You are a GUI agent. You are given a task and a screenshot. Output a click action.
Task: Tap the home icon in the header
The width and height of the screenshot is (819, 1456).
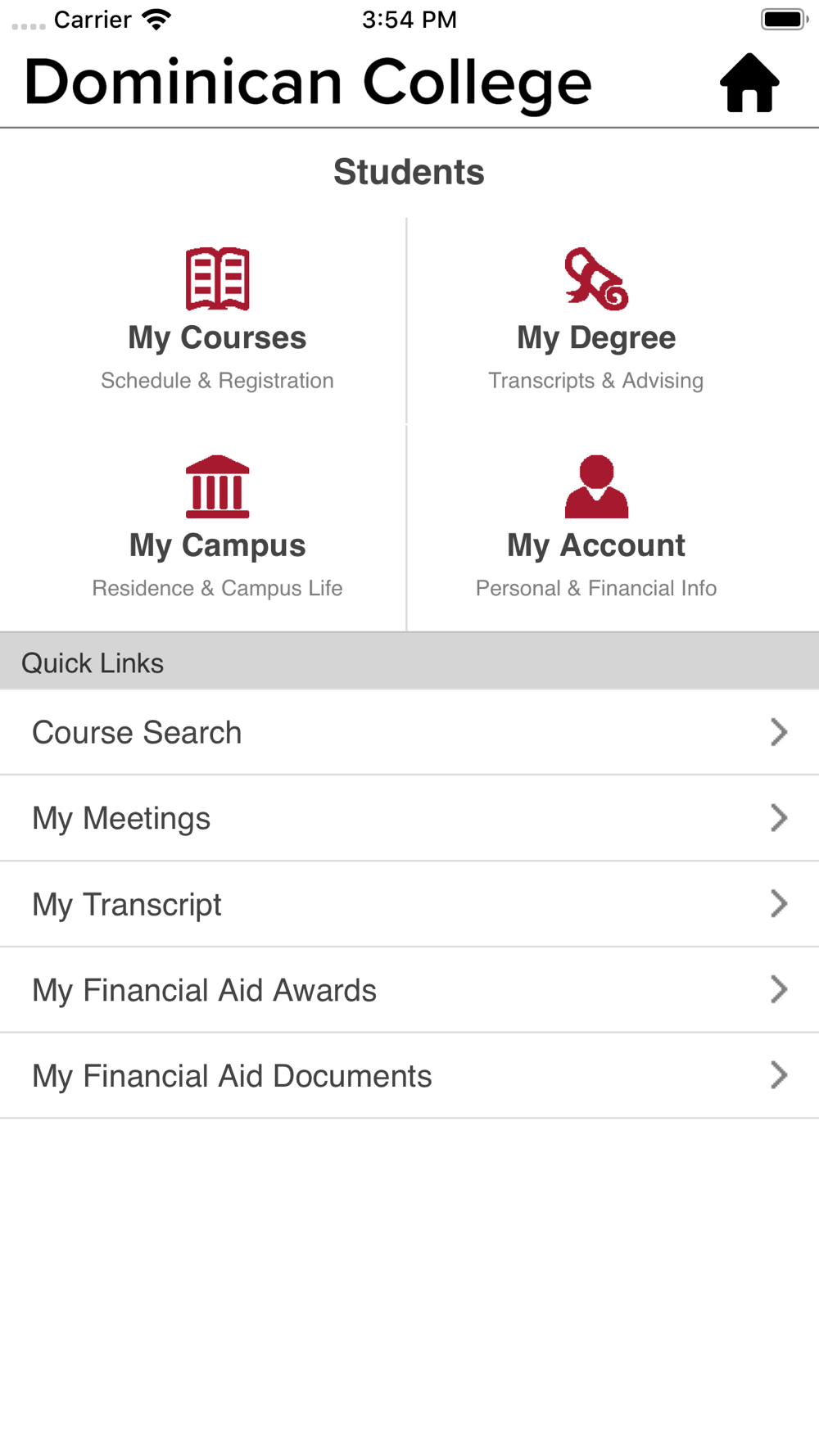pos(749,83)
